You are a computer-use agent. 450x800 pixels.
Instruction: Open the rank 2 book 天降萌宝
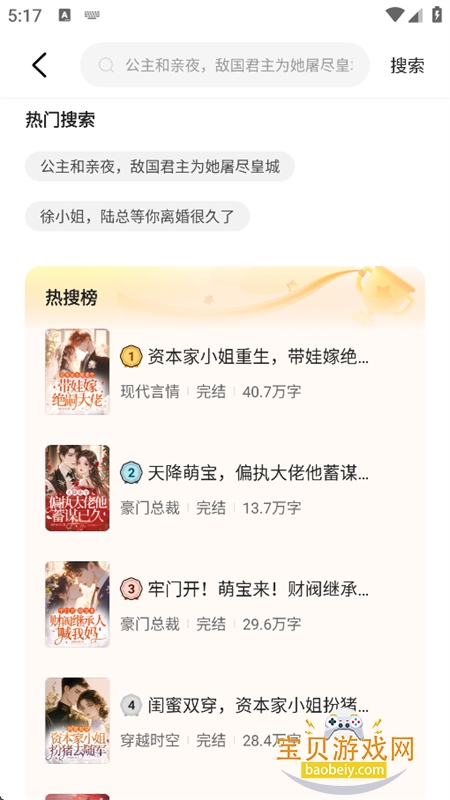coord(224,488)
